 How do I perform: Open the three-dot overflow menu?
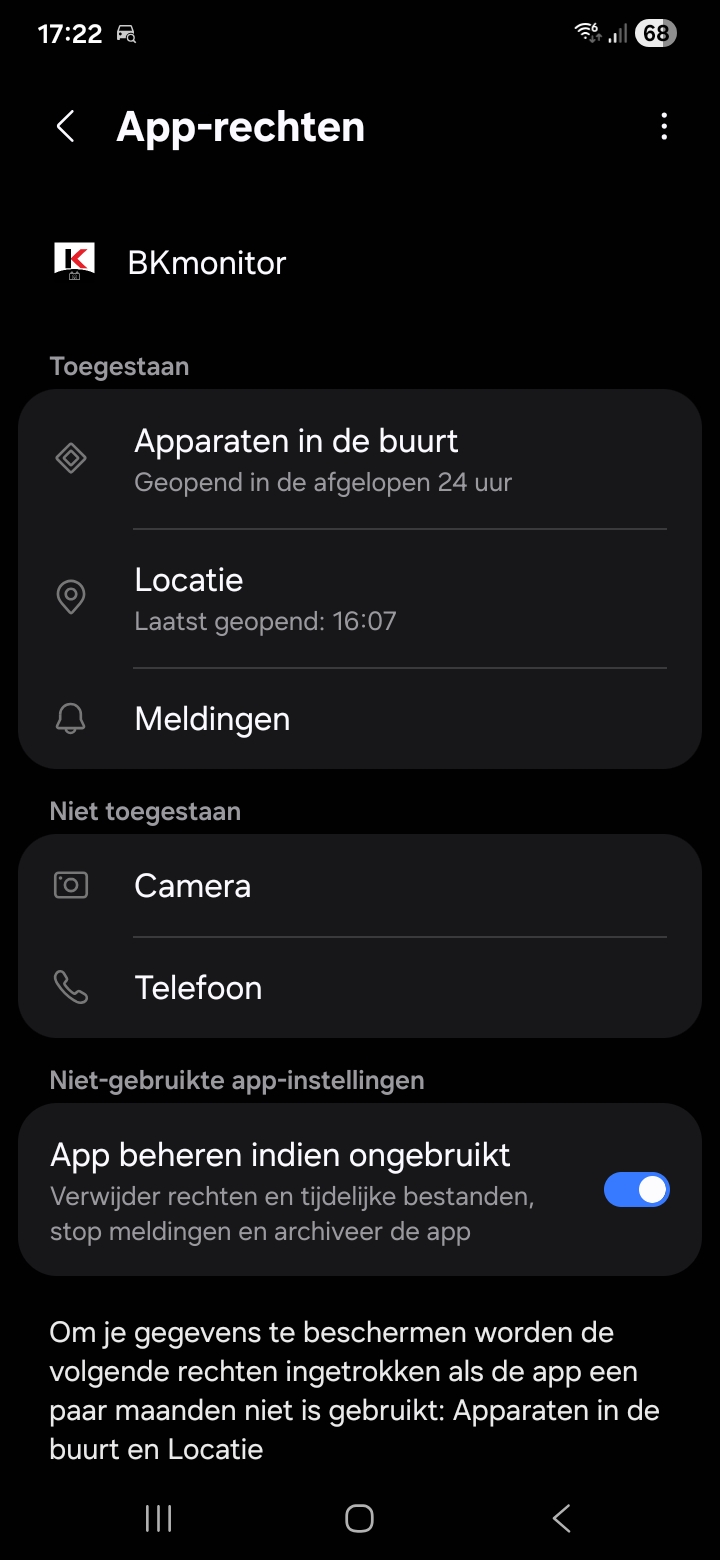[x=664, y=127]
